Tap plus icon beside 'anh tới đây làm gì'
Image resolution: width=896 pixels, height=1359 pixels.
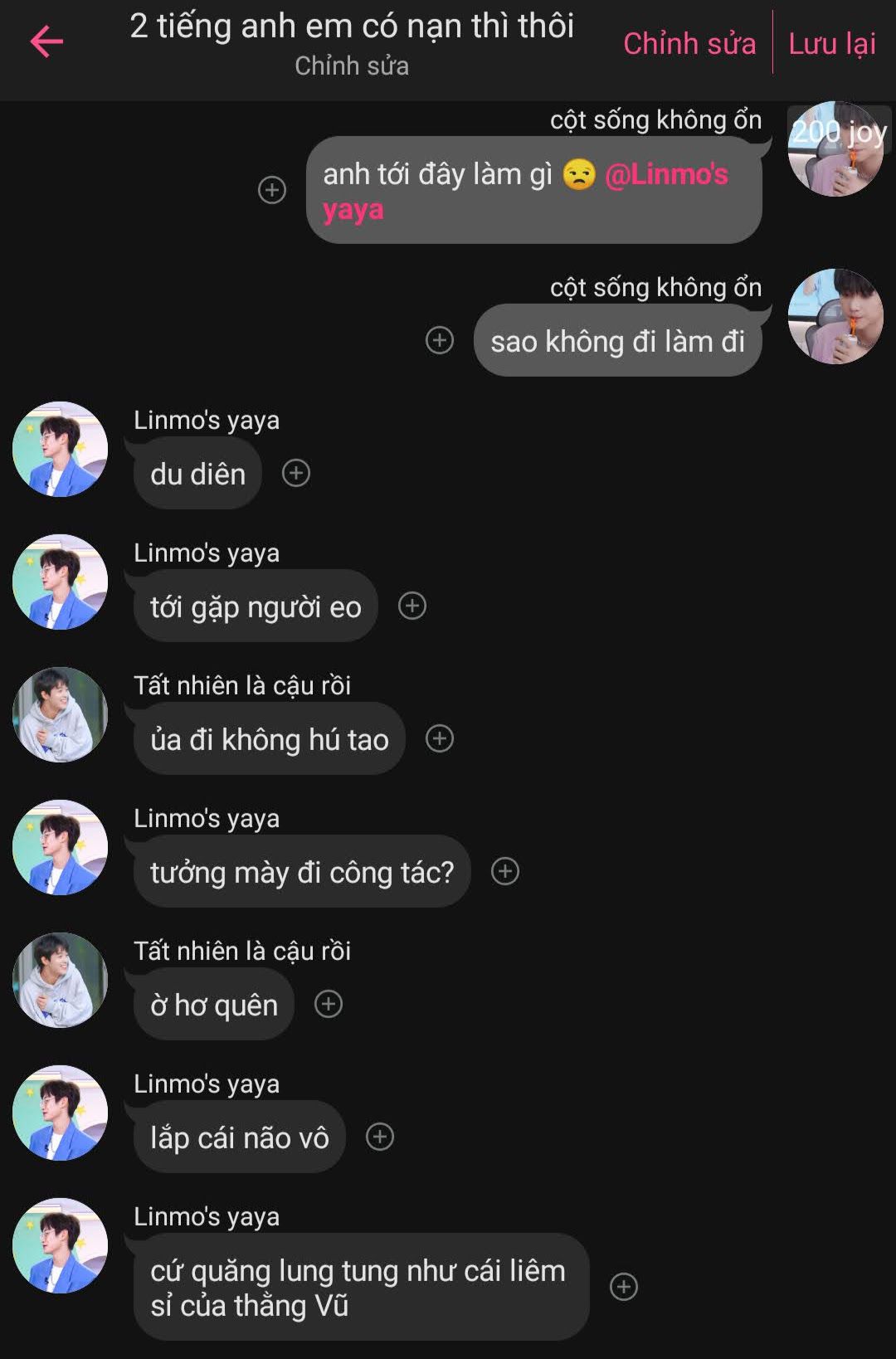coord(272,190)
